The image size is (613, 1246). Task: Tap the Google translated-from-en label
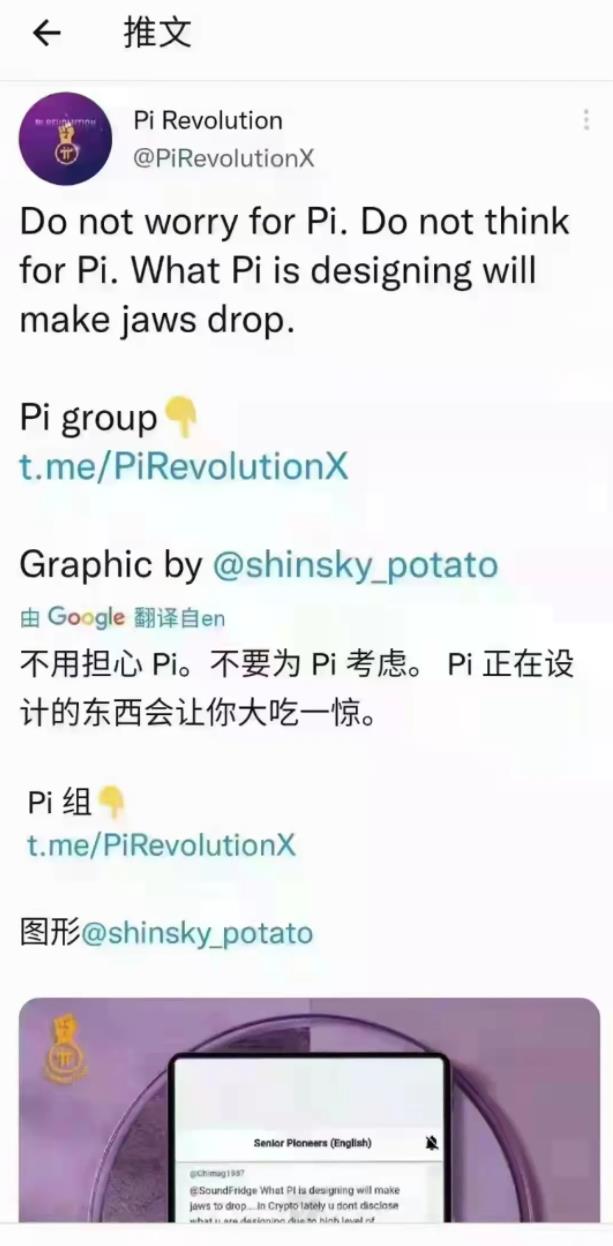(122, 618)
